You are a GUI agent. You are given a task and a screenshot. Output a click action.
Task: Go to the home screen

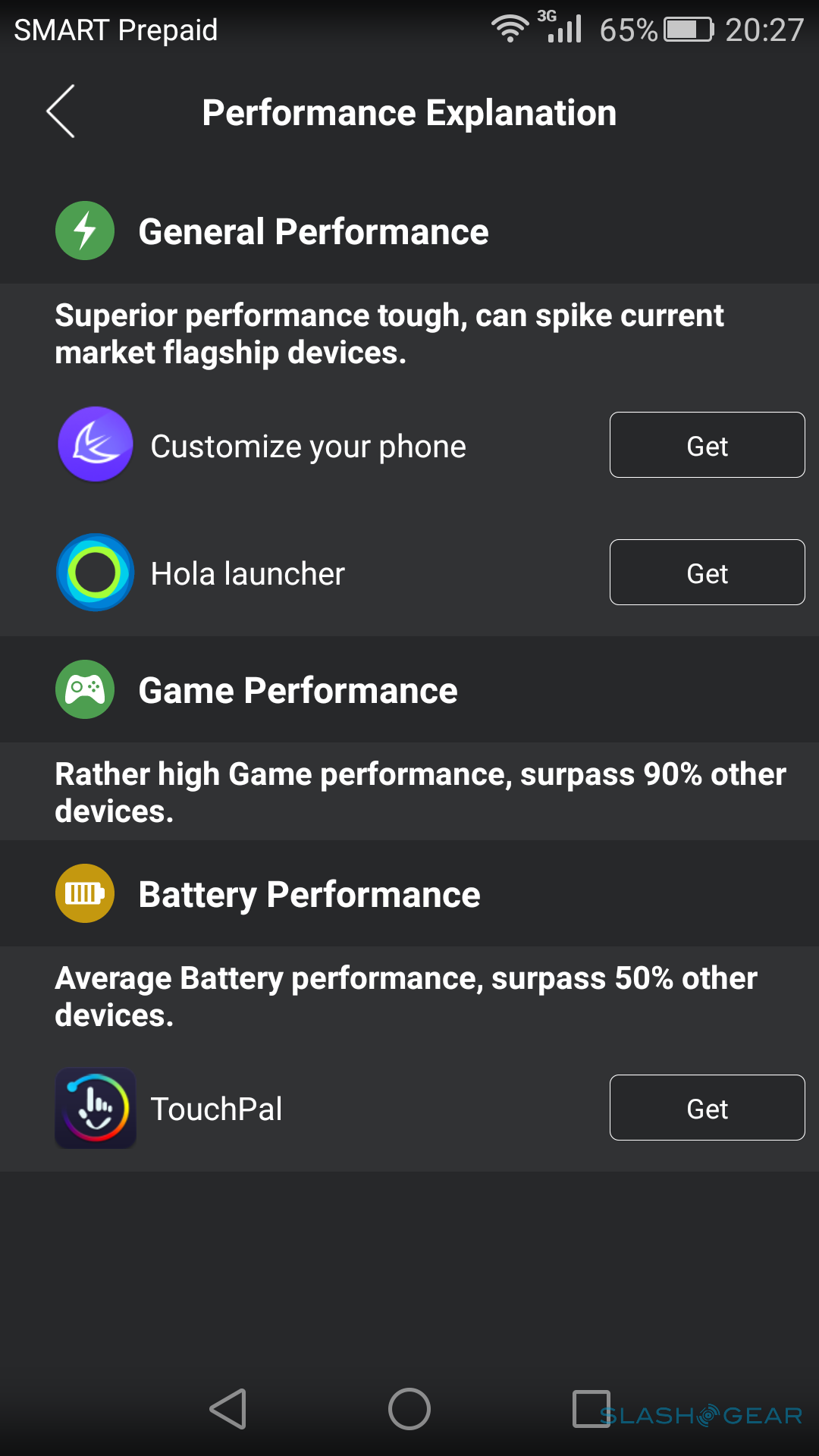[x=409, y=1409]
